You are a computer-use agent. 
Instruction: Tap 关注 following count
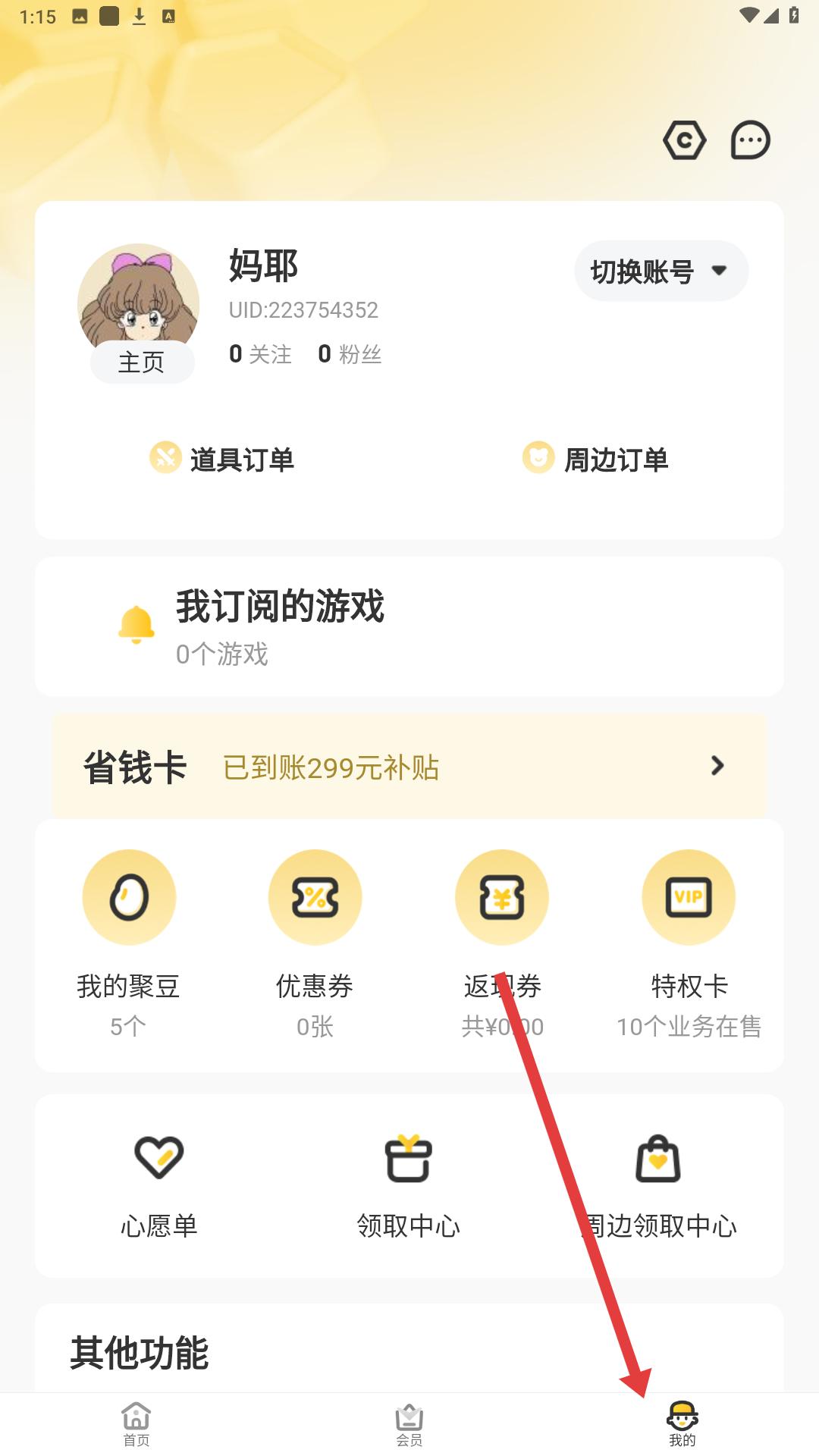point(260,354)
